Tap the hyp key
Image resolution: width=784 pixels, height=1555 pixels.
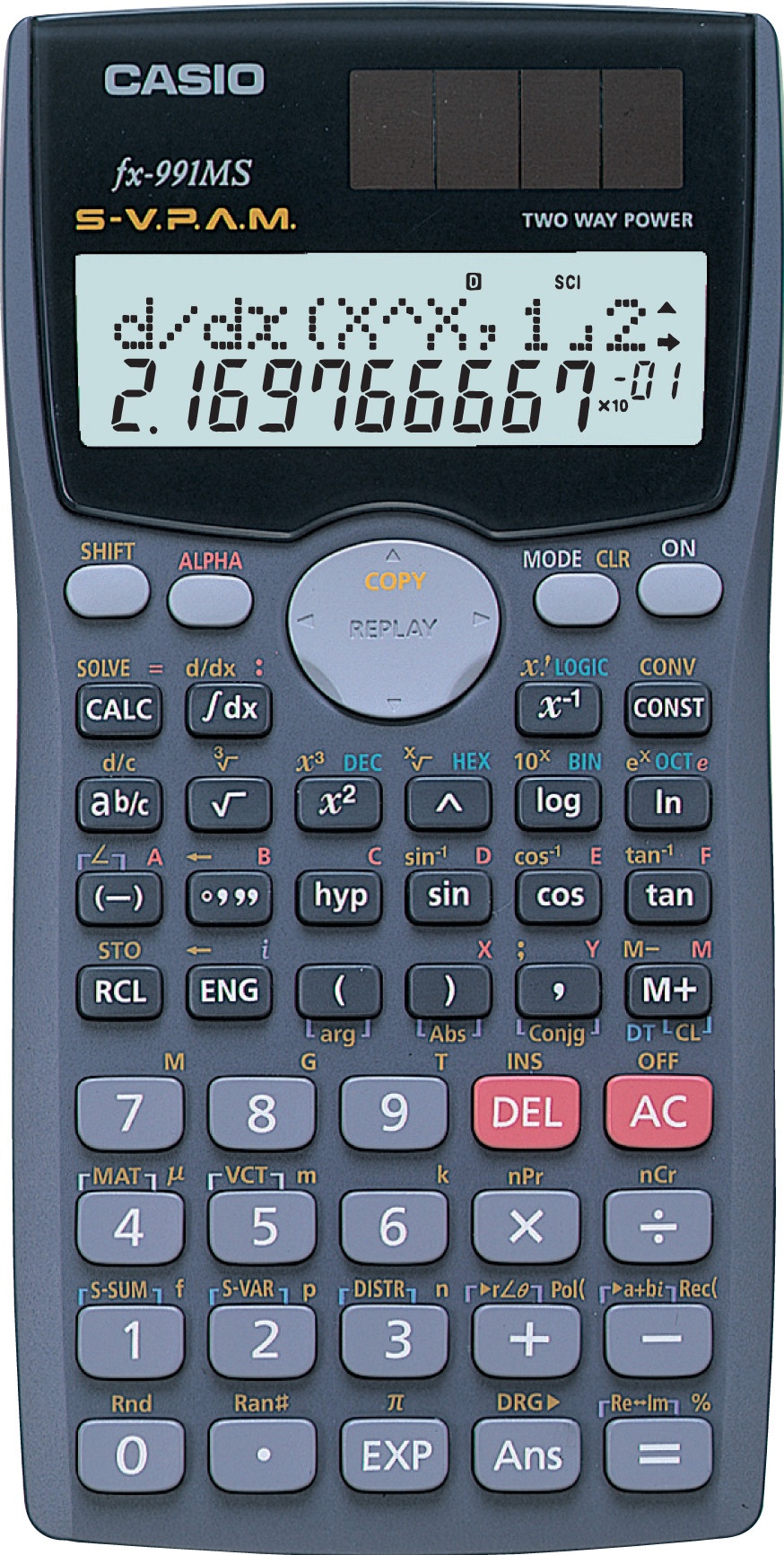coord(339,896)
